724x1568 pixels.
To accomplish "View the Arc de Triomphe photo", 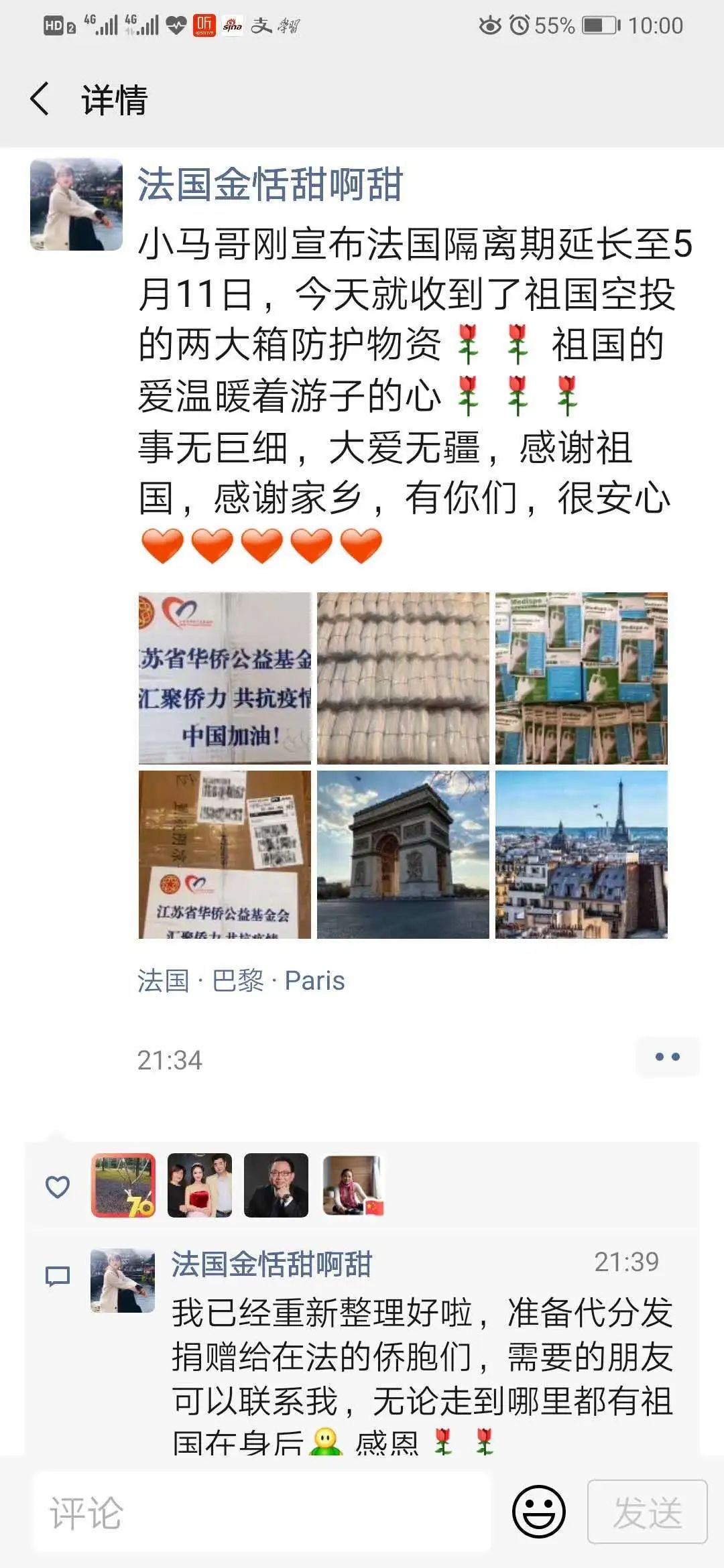I will pyautogui.click(x=403, y=854).
